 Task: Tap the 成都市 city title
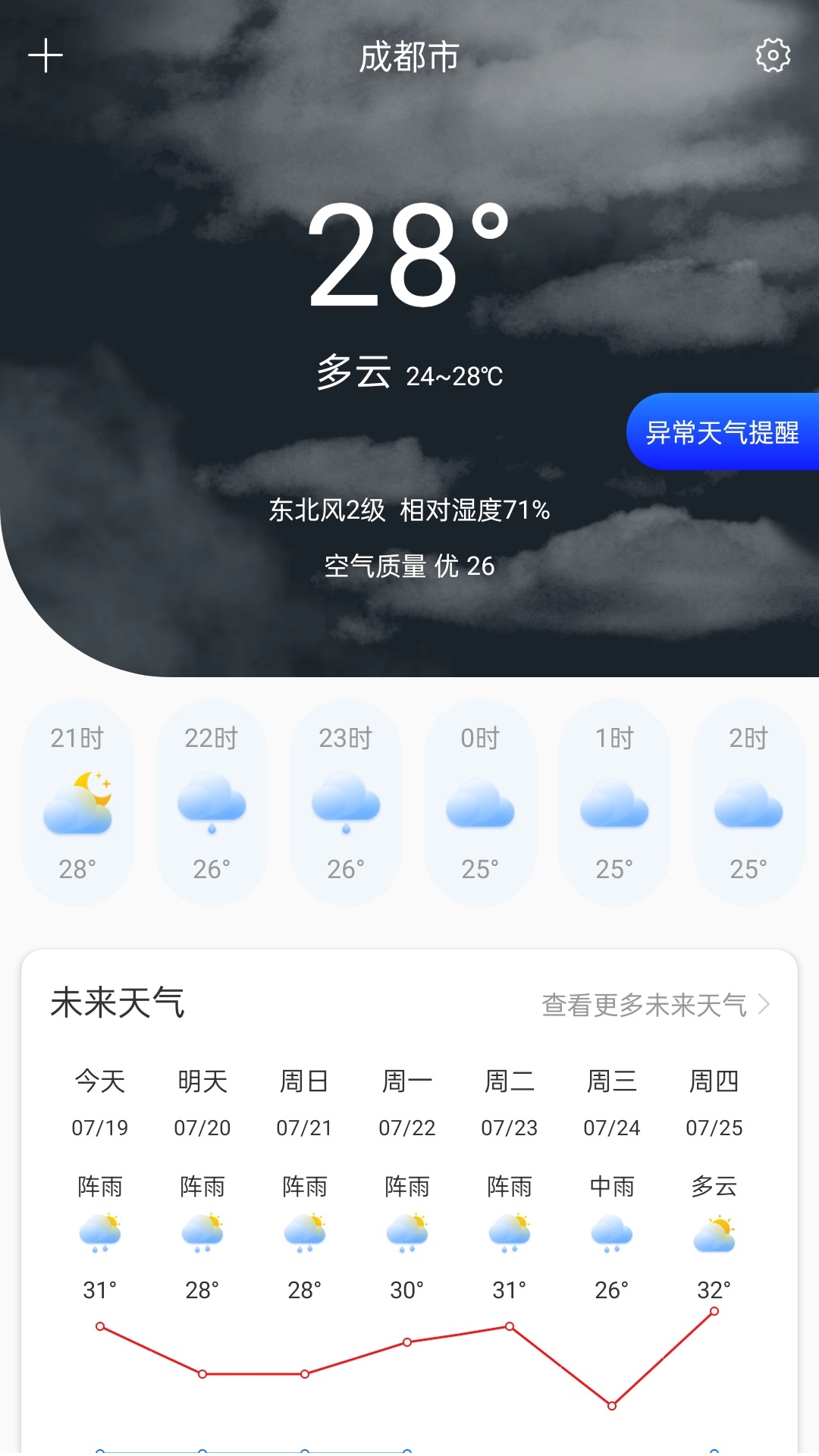click(407, 58)
